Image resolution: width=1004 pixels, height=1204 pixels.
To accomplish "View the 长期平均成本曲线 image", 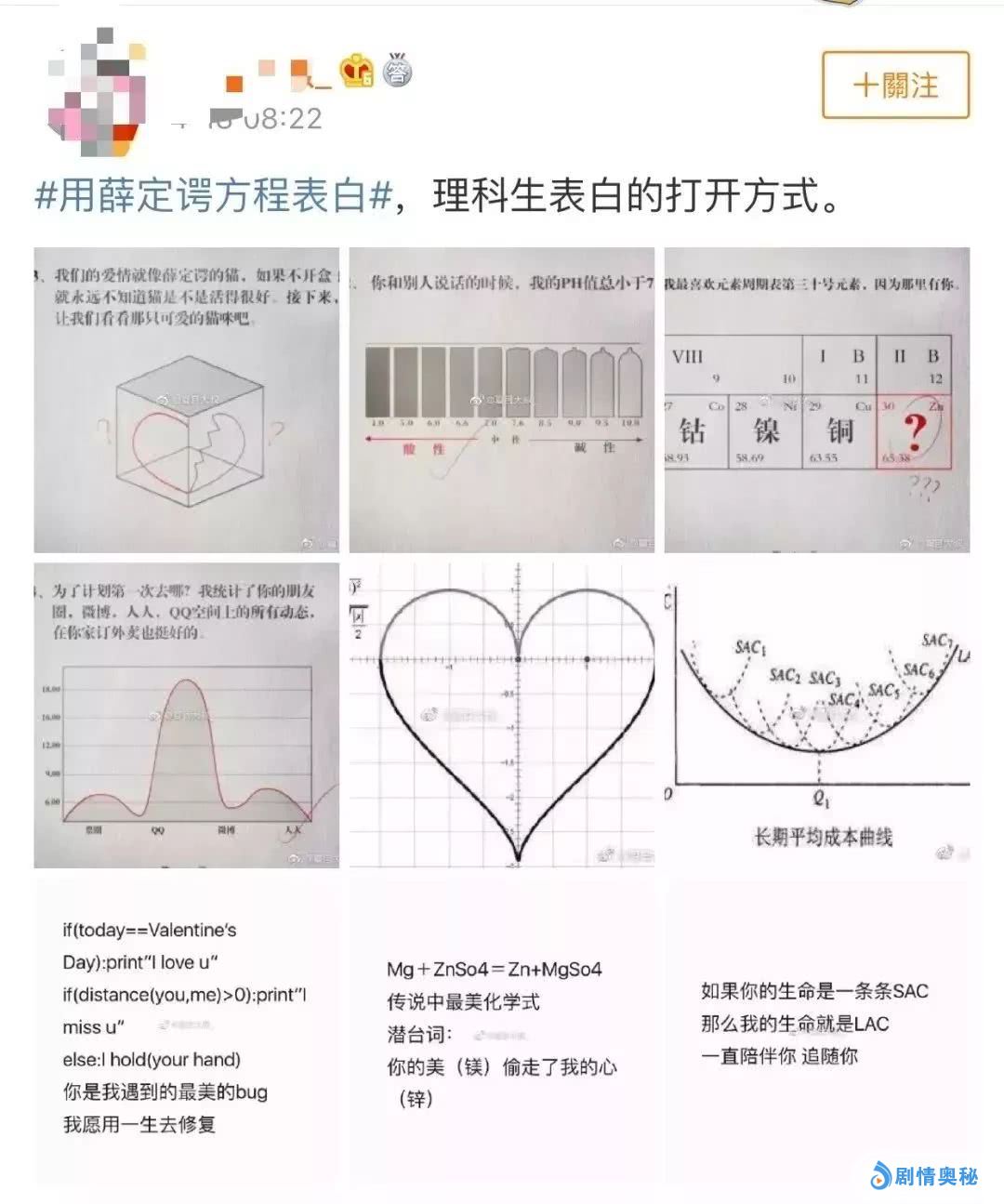I will [x=817, y=715].
